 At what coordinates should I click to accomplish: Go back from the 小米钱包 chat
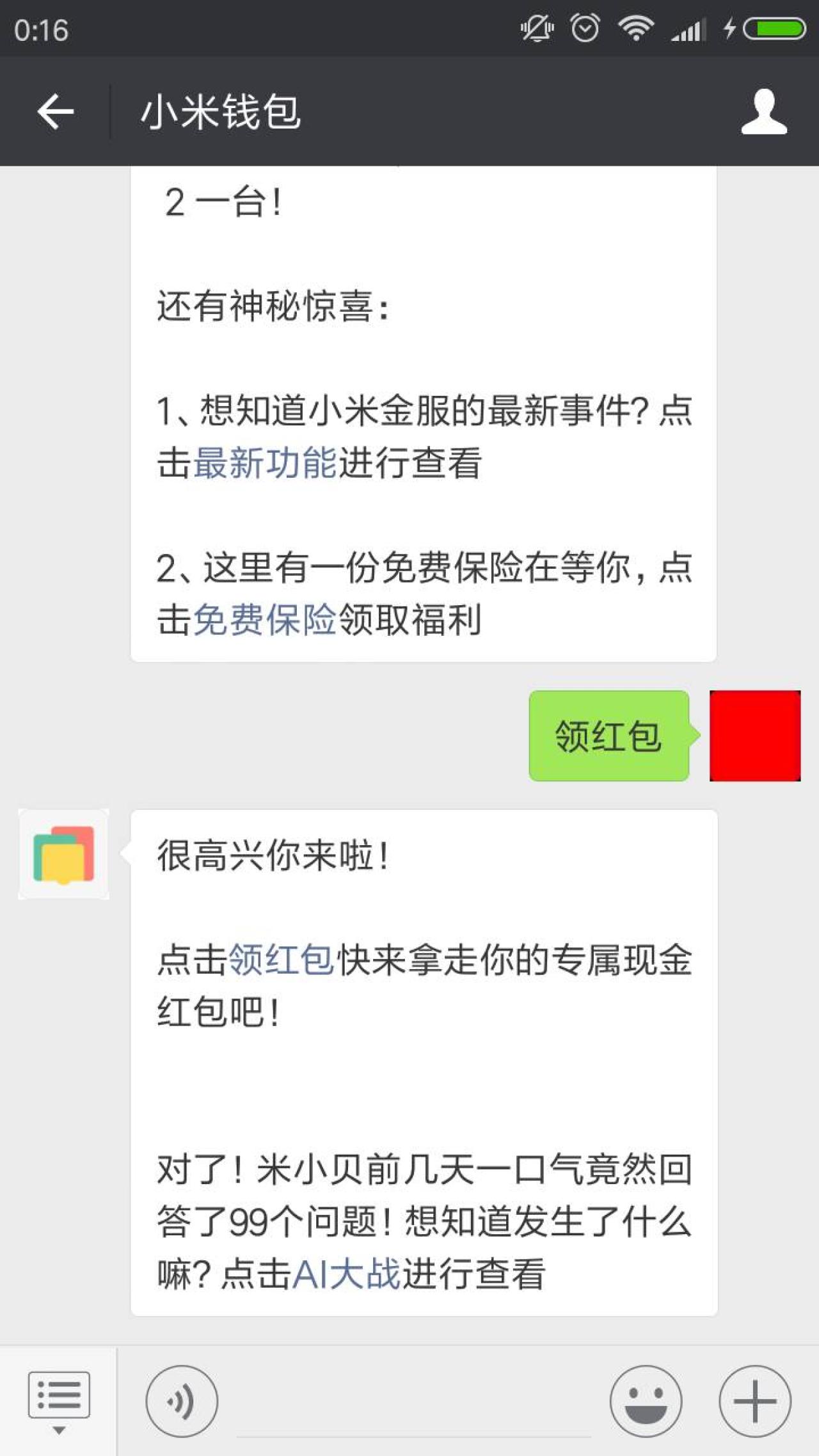click(x=56, y=112)
